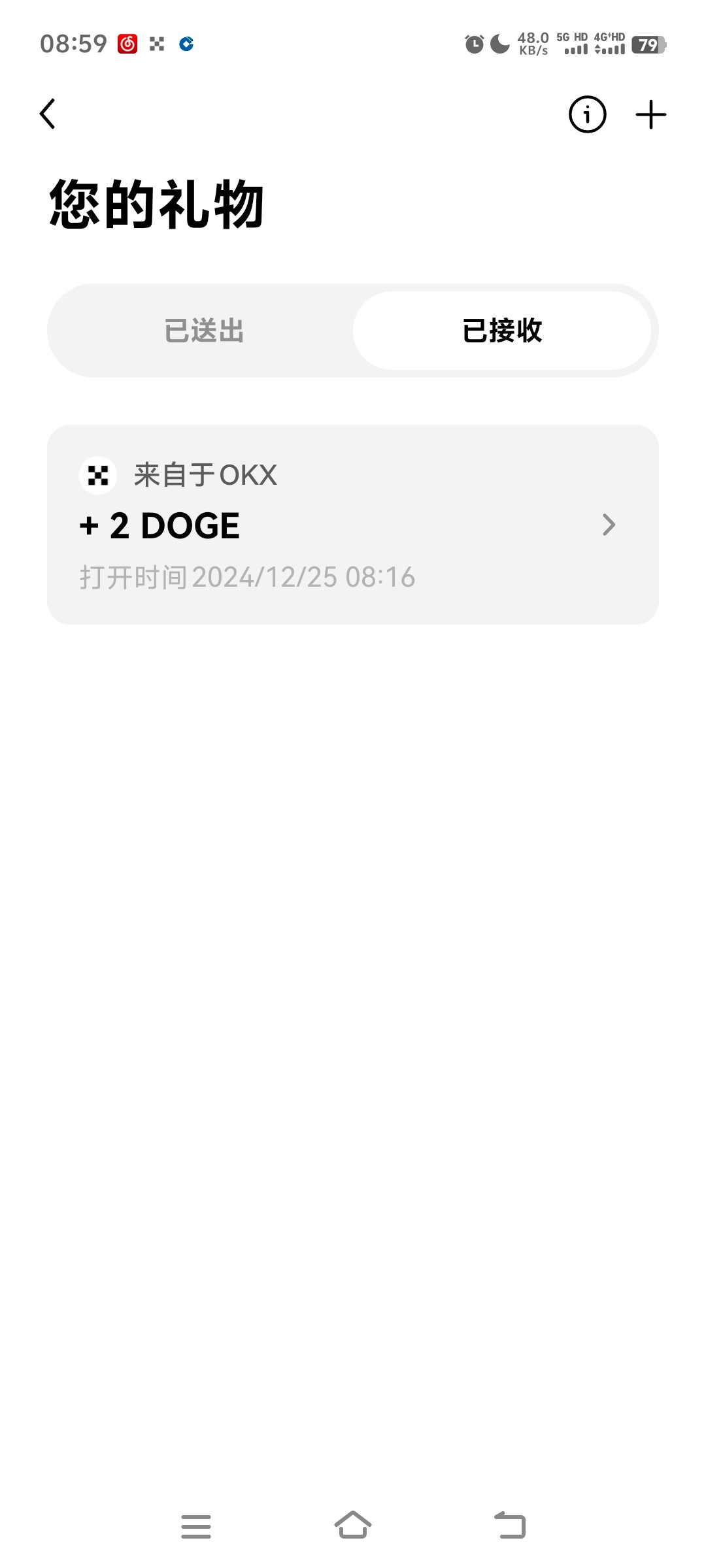Go back using the top-left arrow
The width and height of the screenshot is (706, 1568).
tap(48, 114)
